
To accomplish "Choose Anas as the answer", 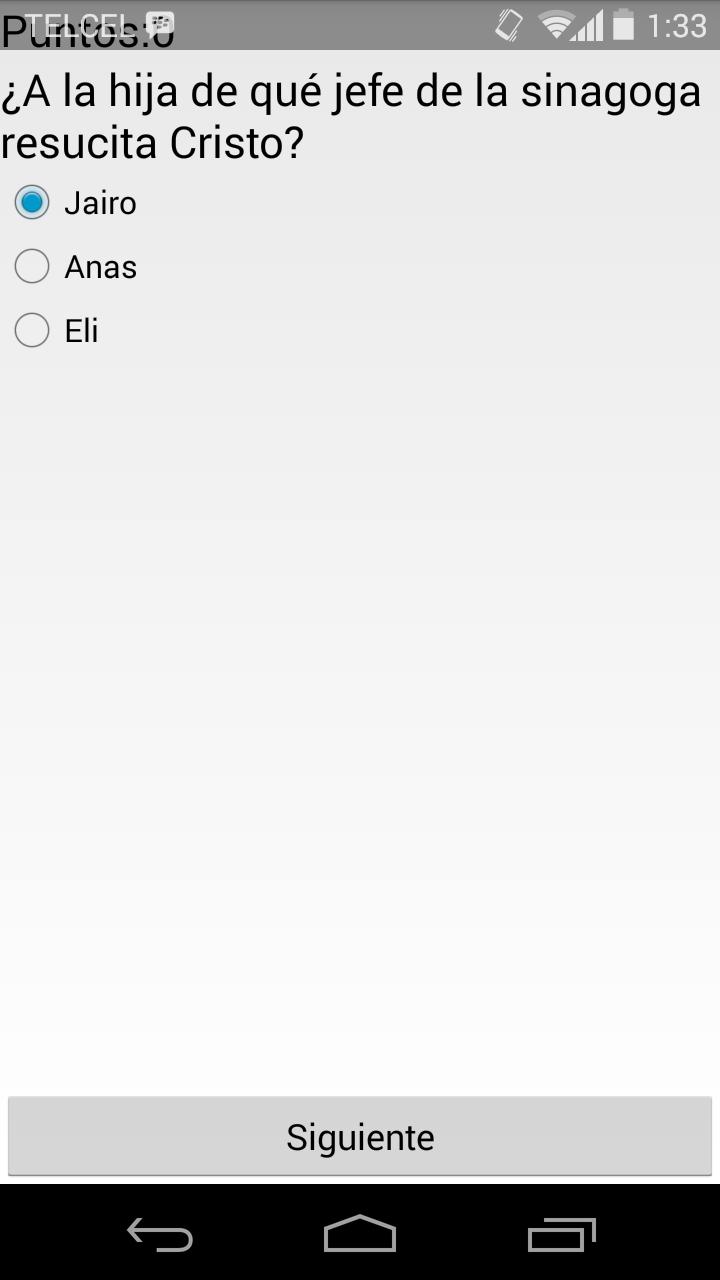I will pos(33,267).
